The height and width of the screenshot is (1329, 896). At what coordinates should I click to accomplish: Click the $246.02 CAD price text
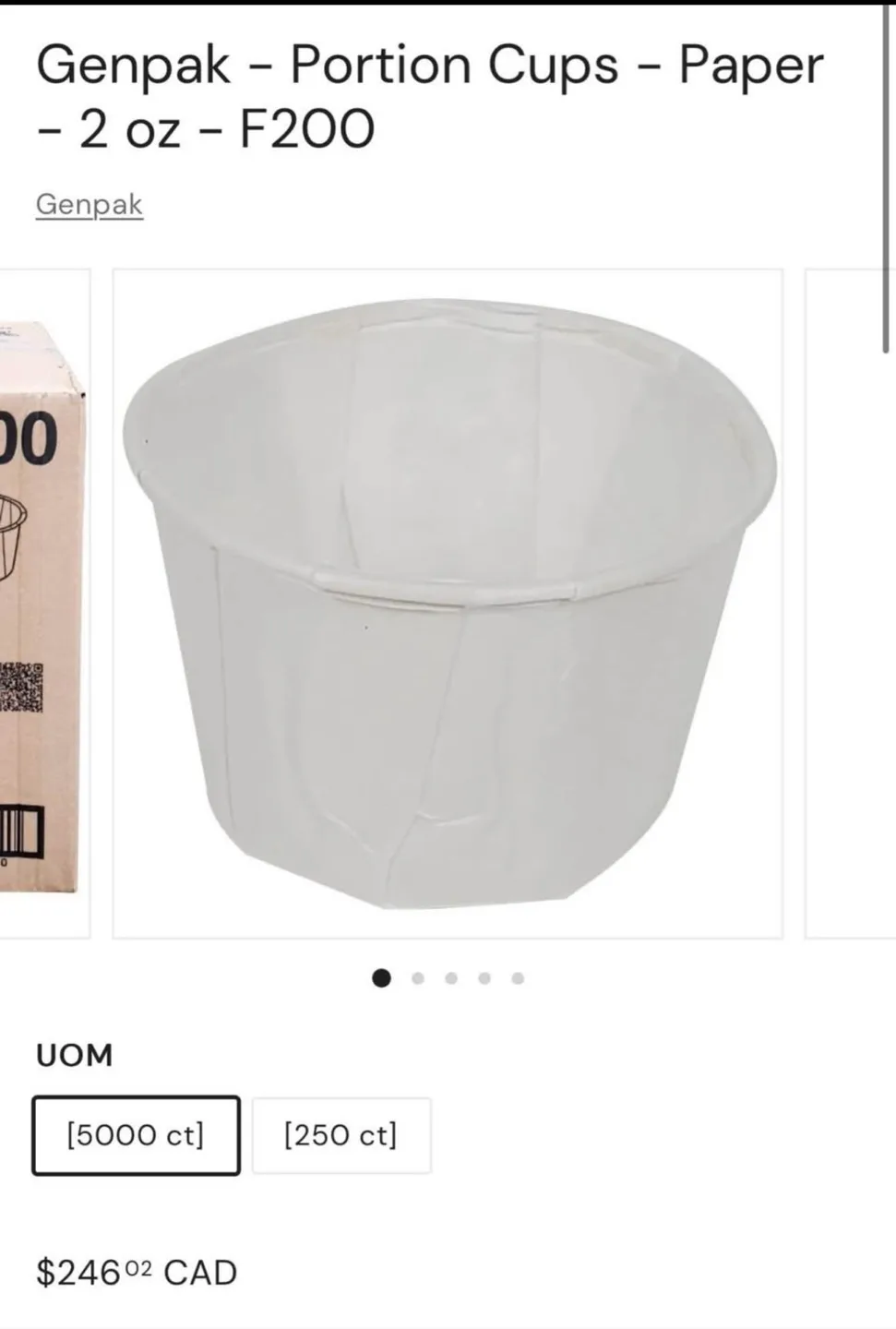coord(134,1274)
